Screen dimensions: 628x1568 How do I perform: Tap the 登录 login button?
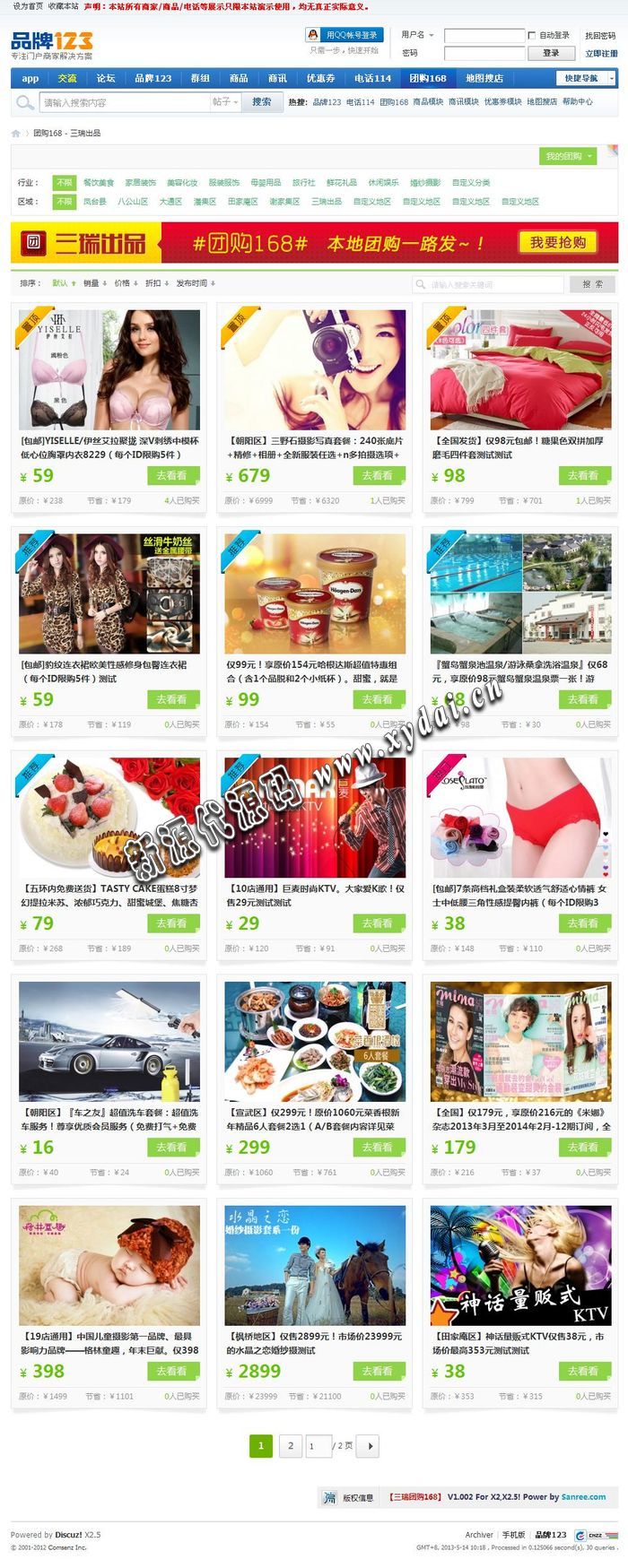[x=550, y=53]
